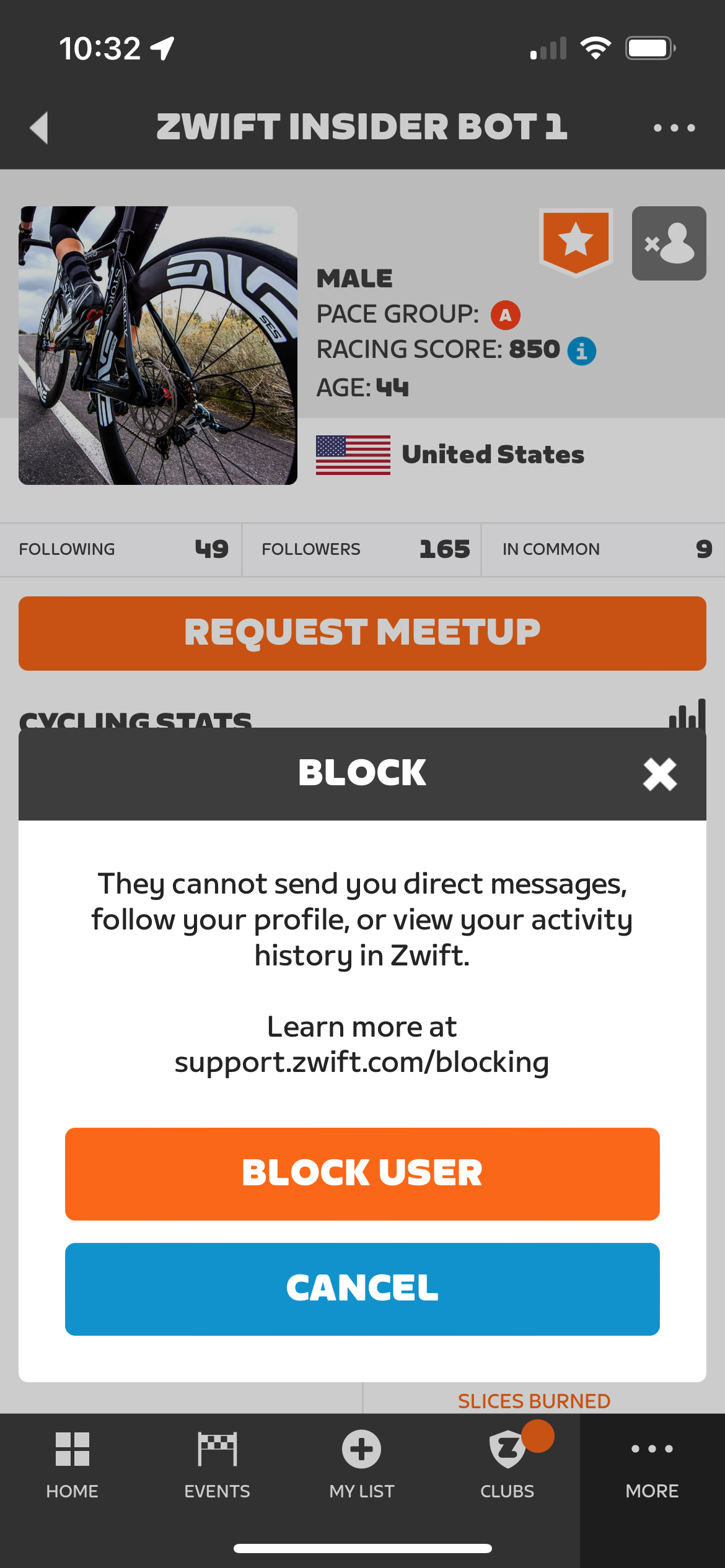The width and height of the screenshot is (725, 1568).
Task: Close the Block dialog with the X
Action: pyautogui.click(x=660, y=774)
